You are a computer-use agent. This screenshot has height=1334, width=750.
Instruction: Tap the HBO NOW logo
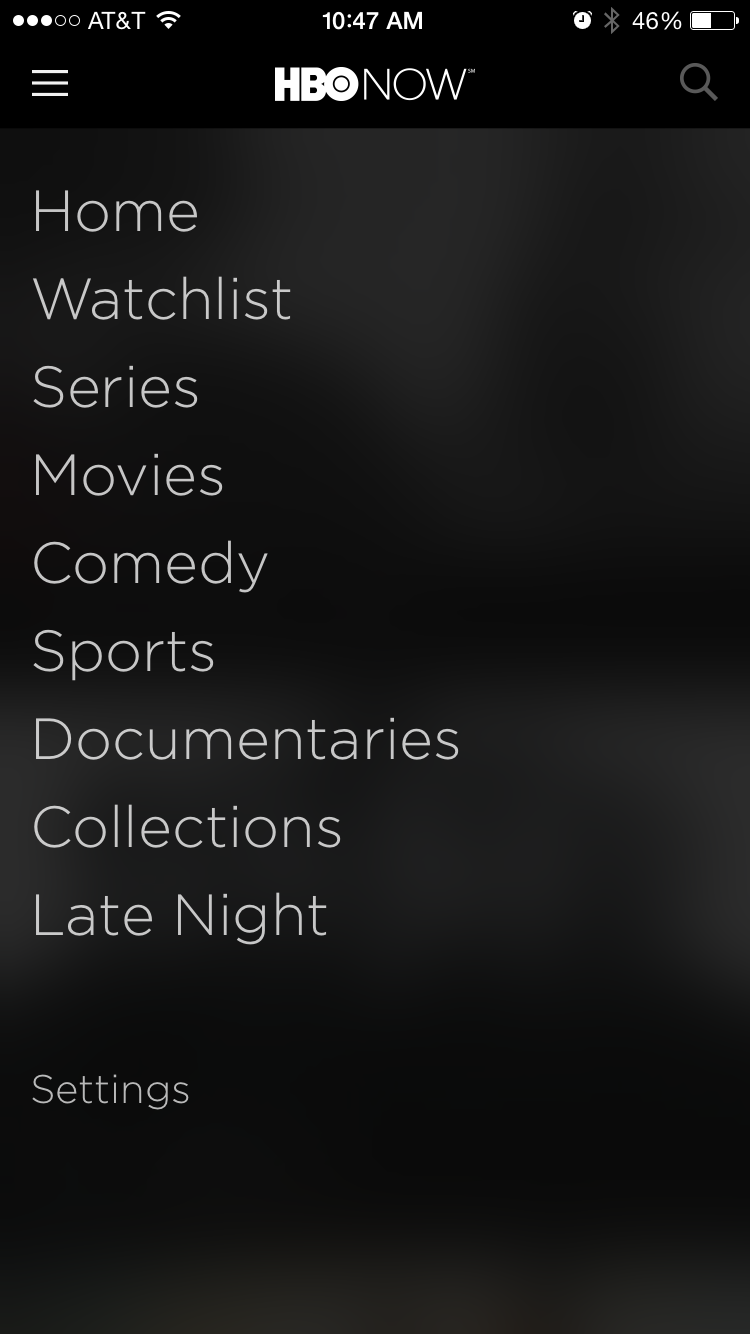tap(374, 84)
